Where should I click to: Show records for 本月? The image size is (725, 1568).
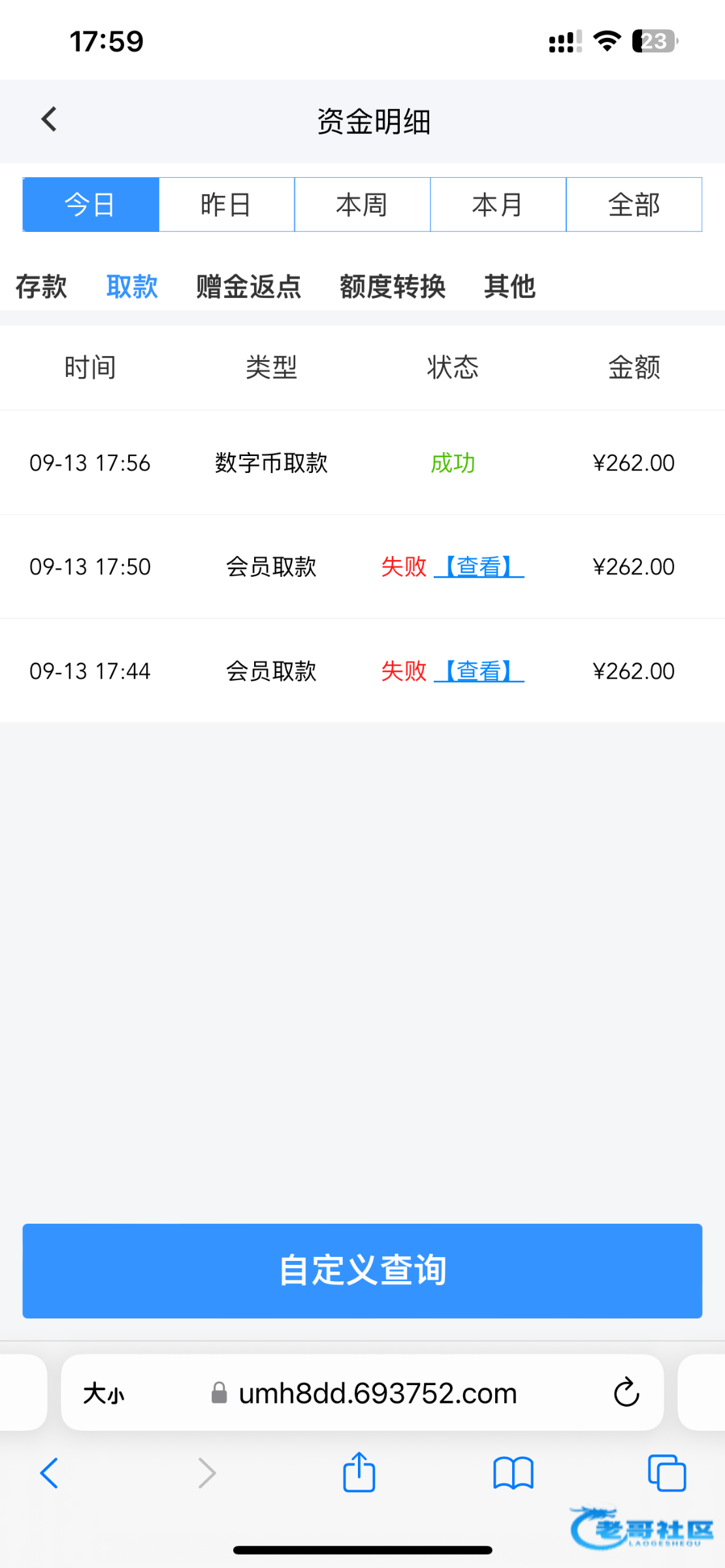pos(498,204)
